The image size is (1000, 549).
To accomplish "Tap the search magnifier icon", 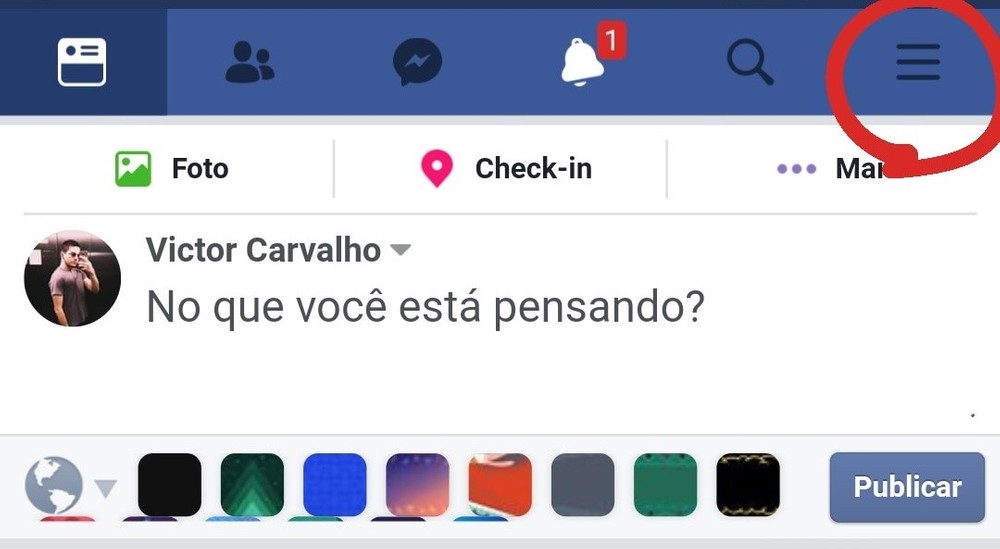I will point(750,63).
